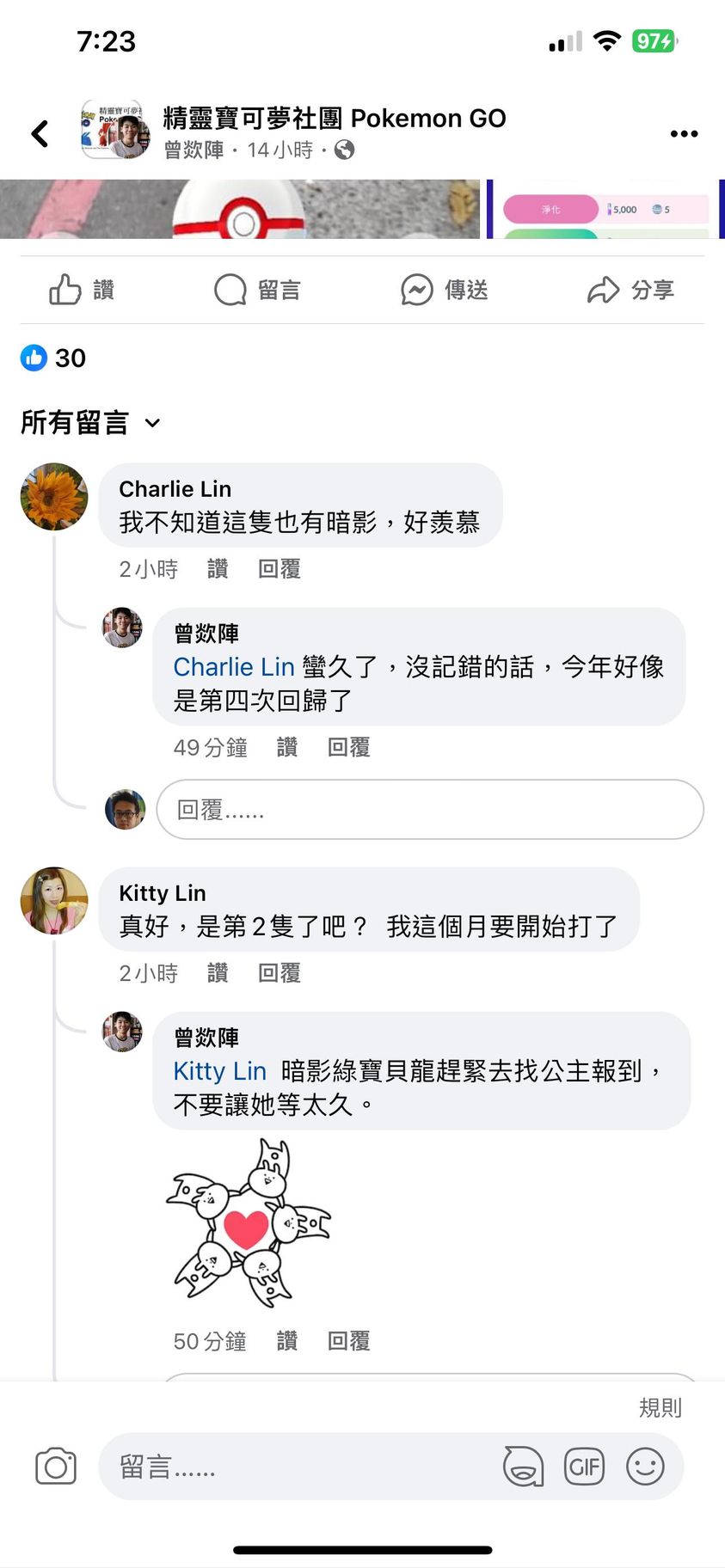Share the post with 分享

pyautogui.click(x=630, y=290)
